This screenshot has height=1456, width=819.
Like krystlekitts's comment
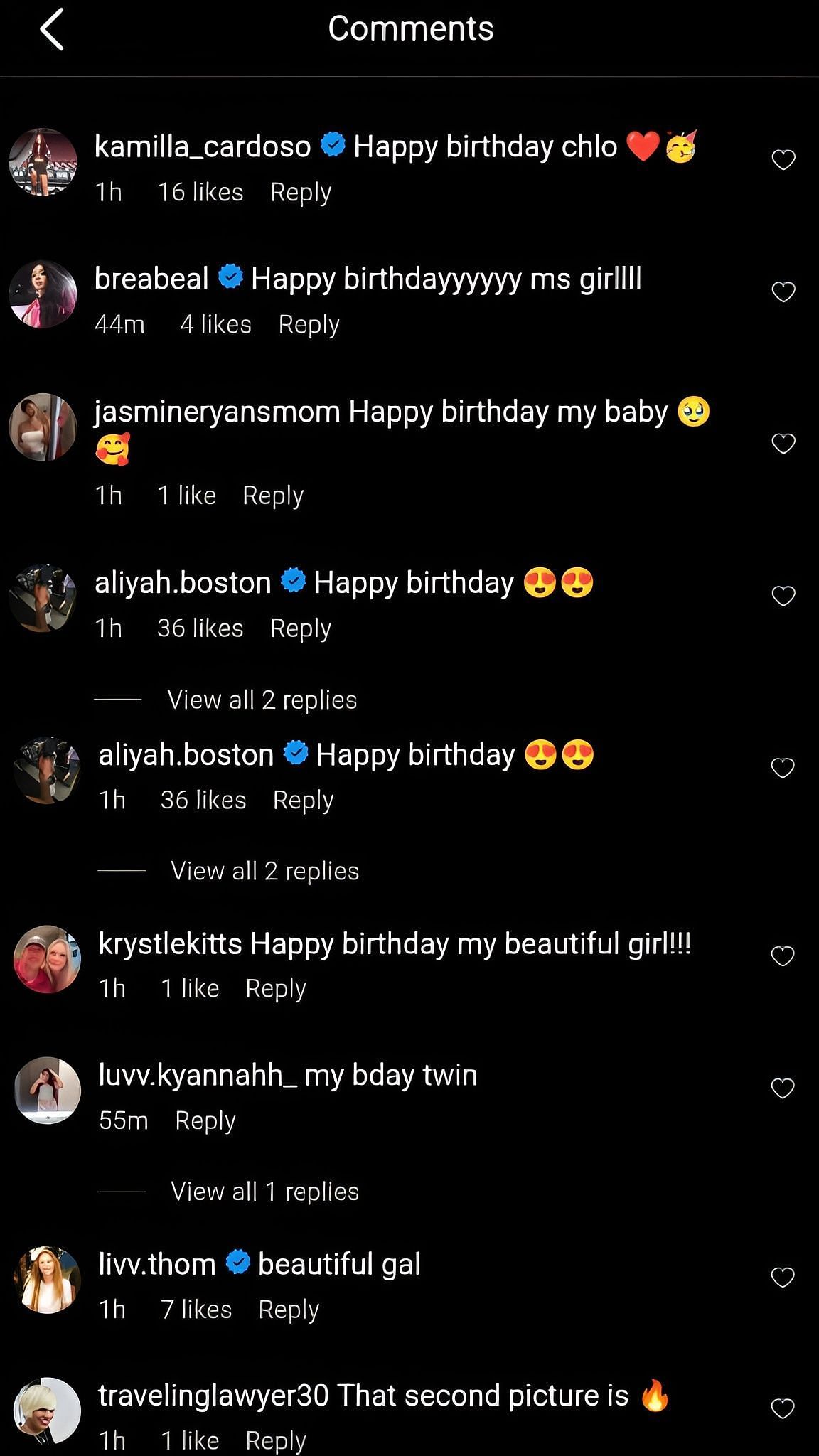pyautogui.click(x=782, y=956)
